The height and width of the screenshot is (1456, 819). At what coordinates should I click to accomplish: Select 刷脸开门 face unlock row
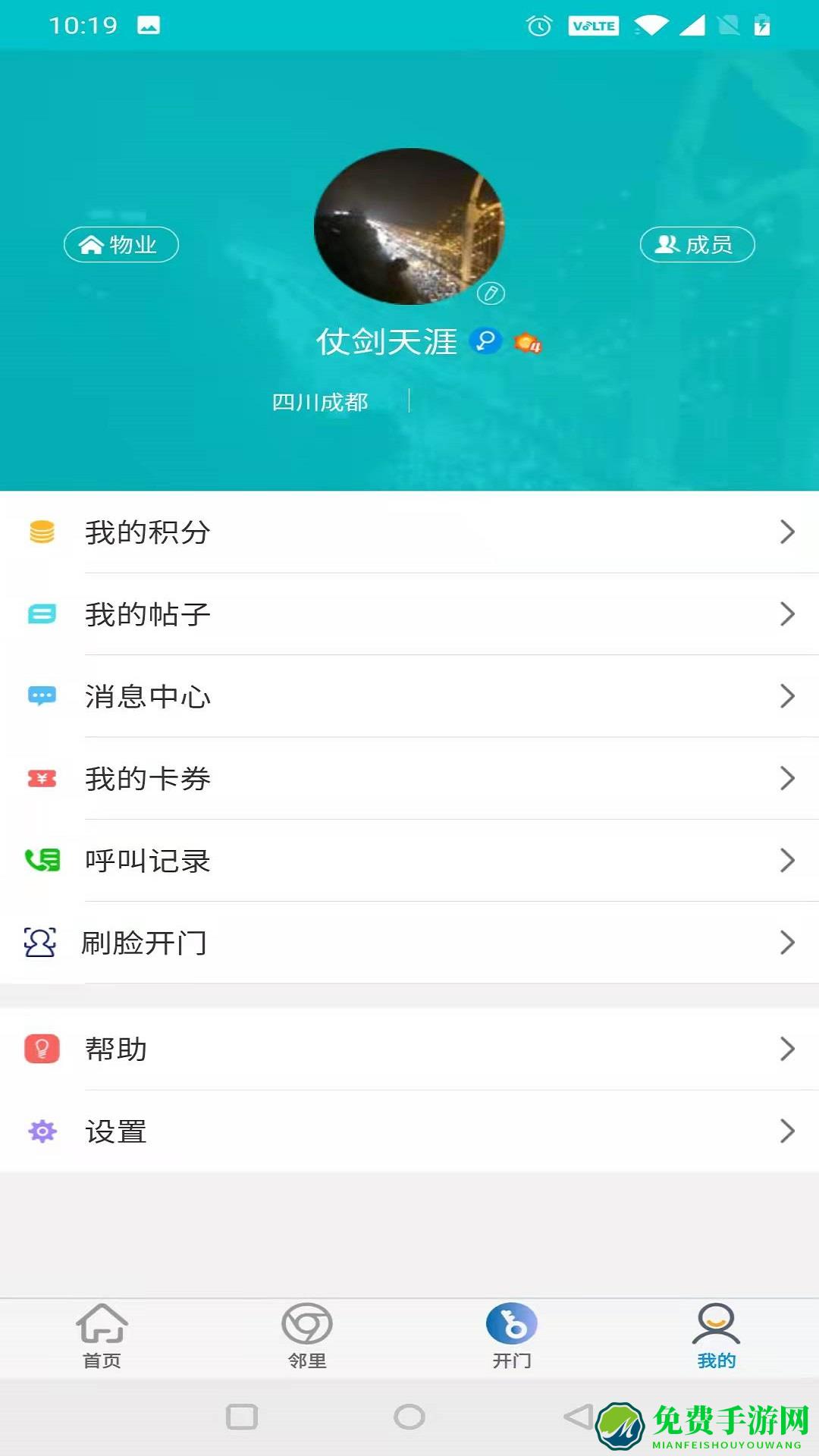click(x=409, y=943)
